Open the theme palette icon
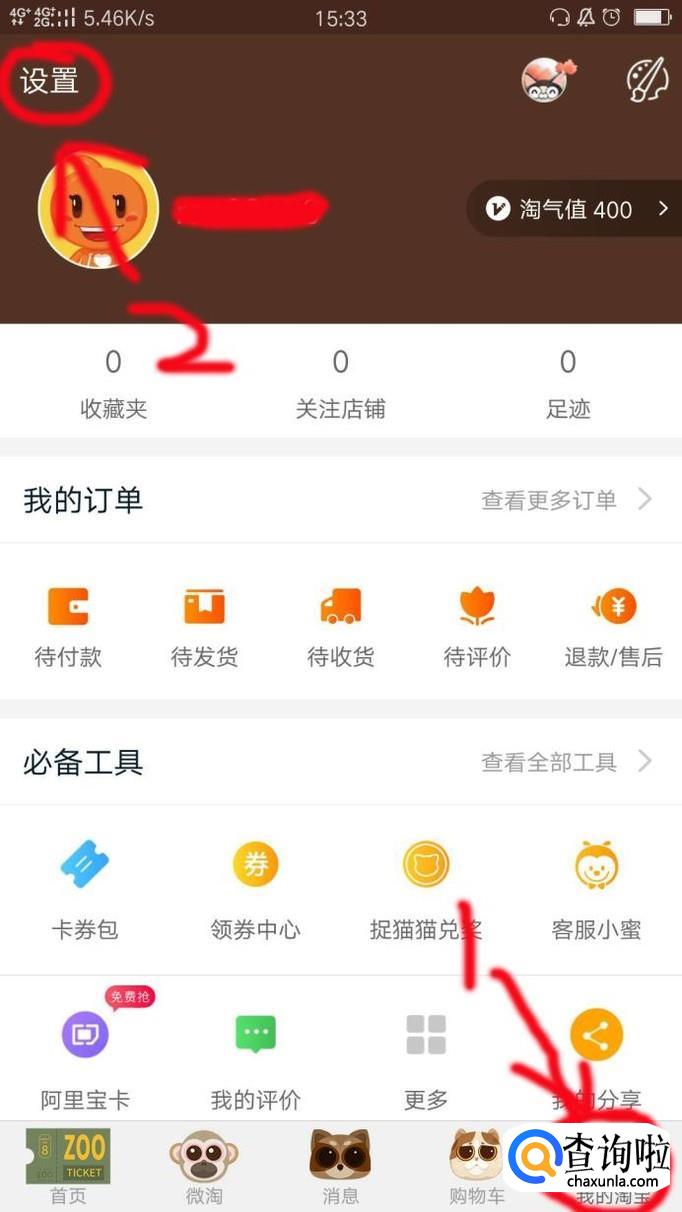682x1212 pixels. pos(647,80)
